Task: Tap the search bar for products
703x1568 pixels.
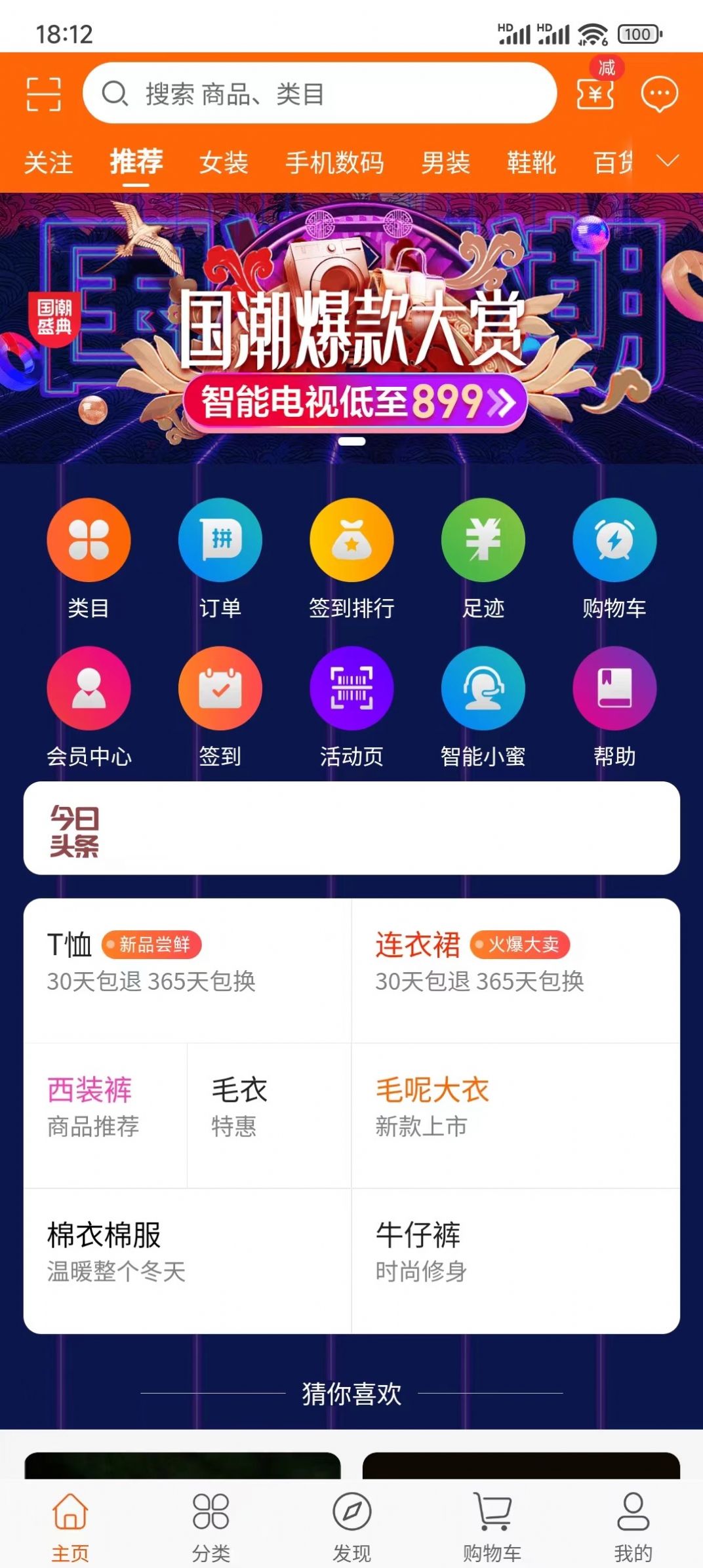Action: (321, 94)
